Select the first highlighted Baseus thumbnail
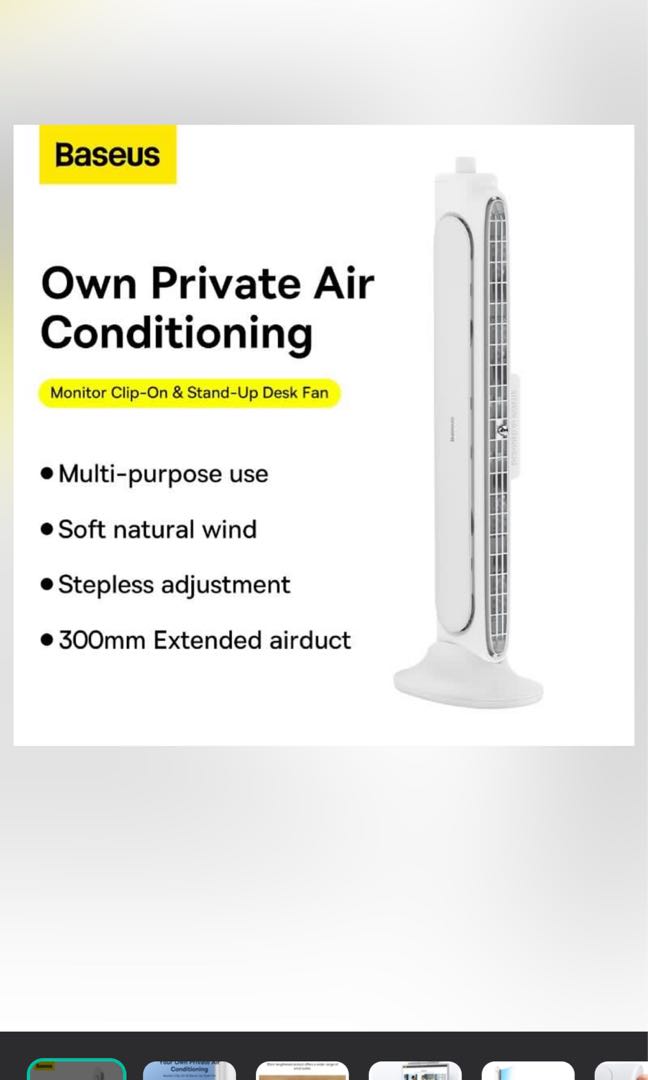Viewport: 648px width, 1080px height. (76, 1070)
